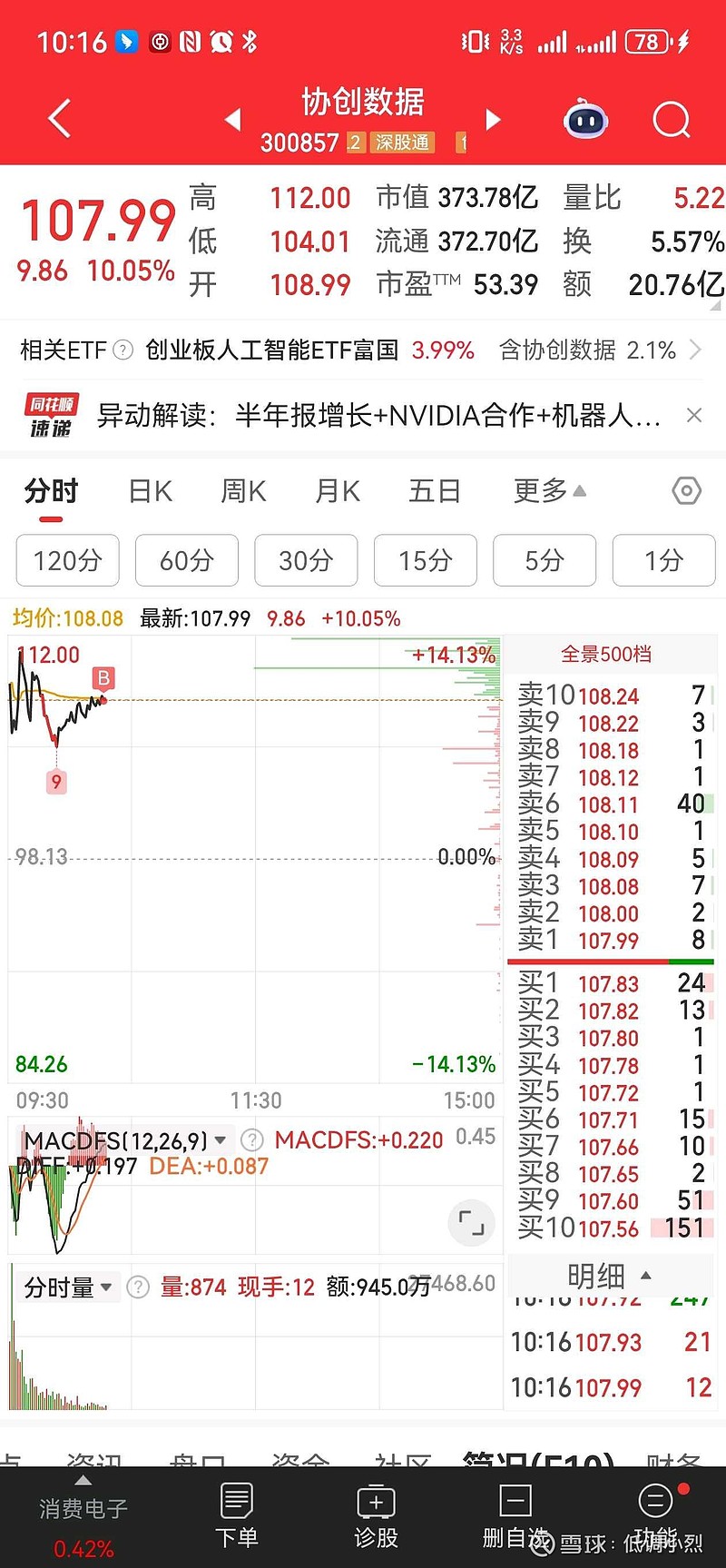Select the 5分 interval chip
726x1568 pixels.
point(544,560)
